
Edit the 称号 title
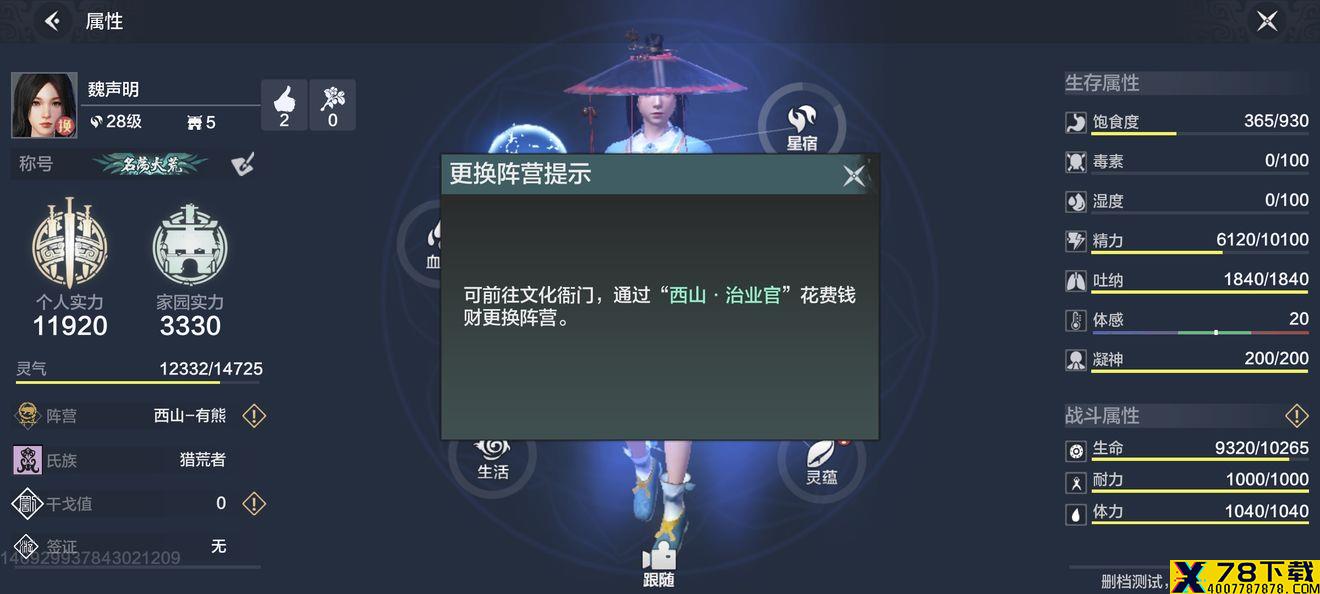242,164
